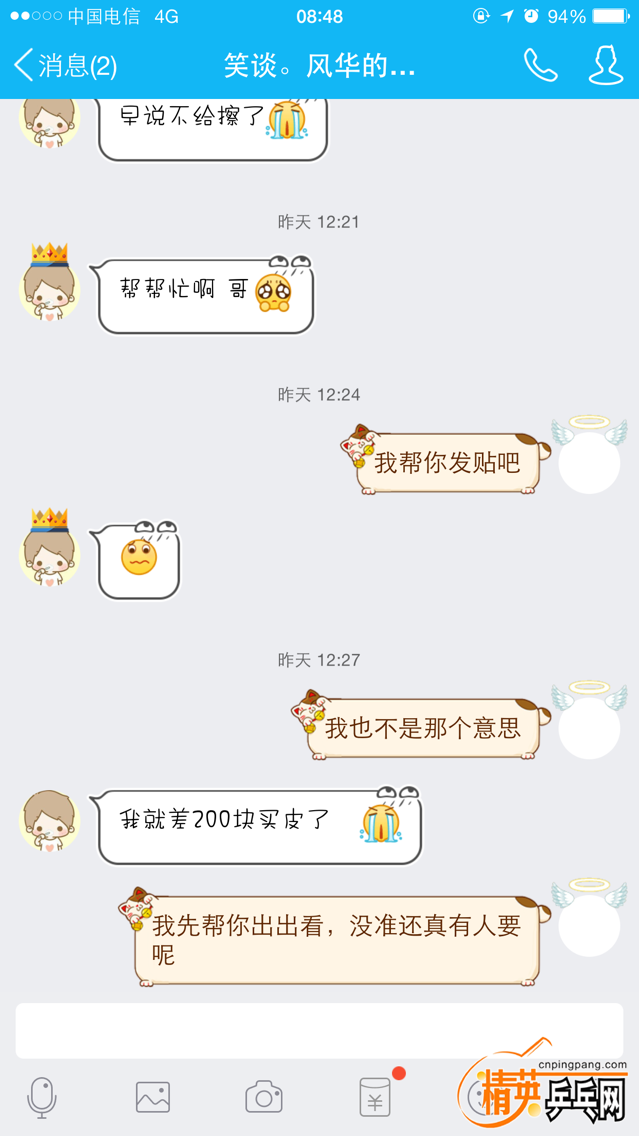
Task: Tap the microphone icon for voice input
Action: [41, 1098]
